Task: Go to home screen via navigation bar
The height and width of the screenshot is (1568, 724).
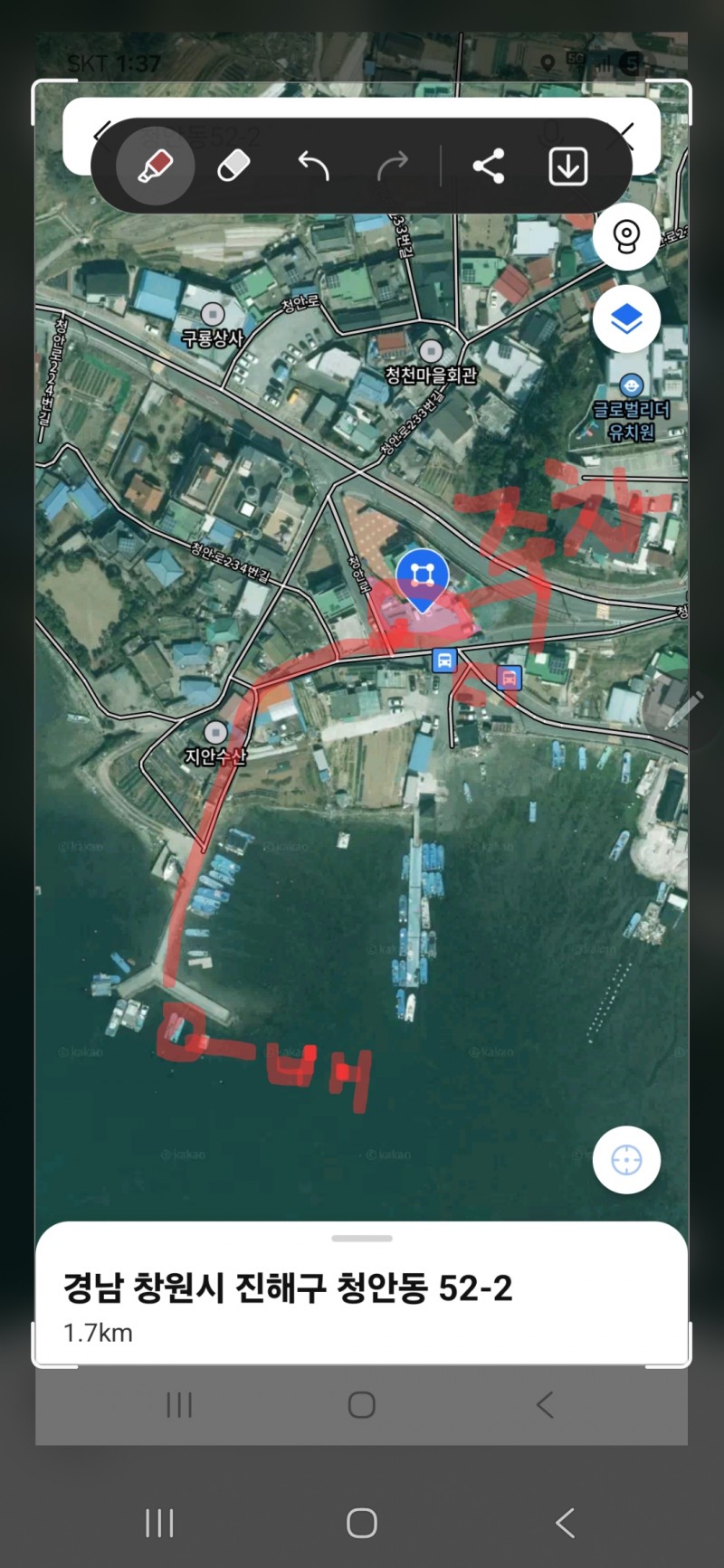Action: 361,1523
